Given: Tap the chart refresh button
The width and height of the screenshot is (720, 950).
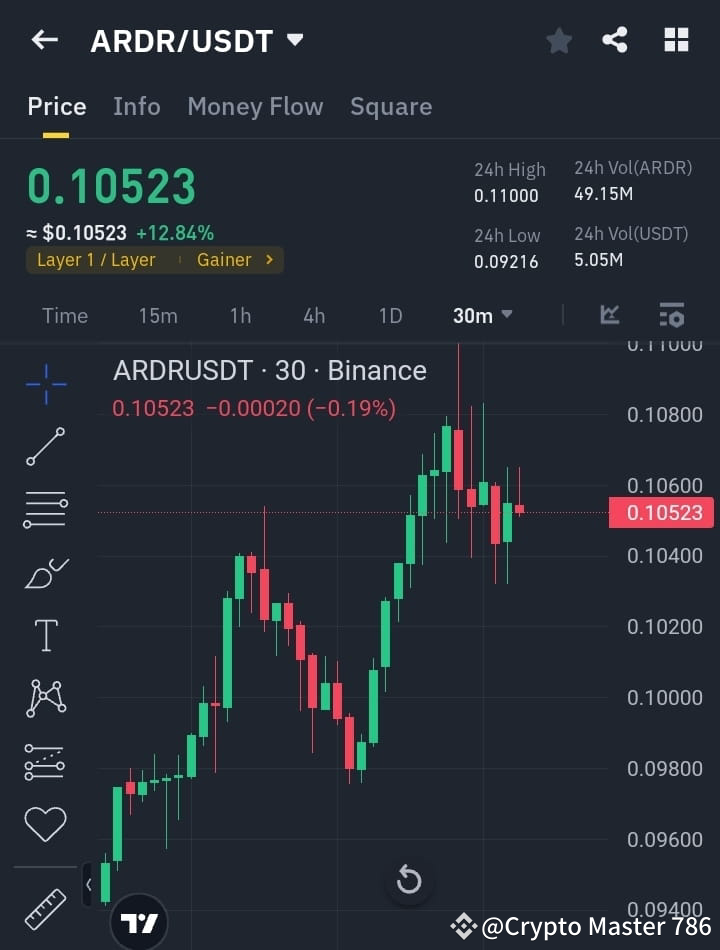Looking at the screenshot, I should [409, 880].
